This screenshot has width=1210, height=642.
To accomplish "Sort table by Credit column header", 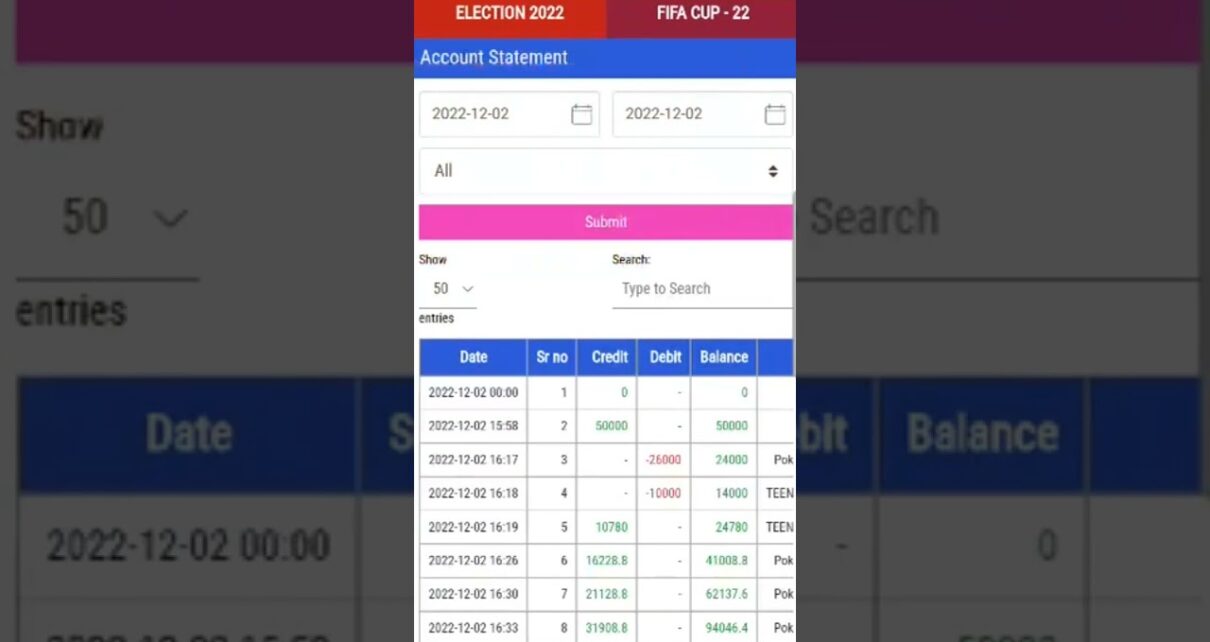I will coord(609,357).
